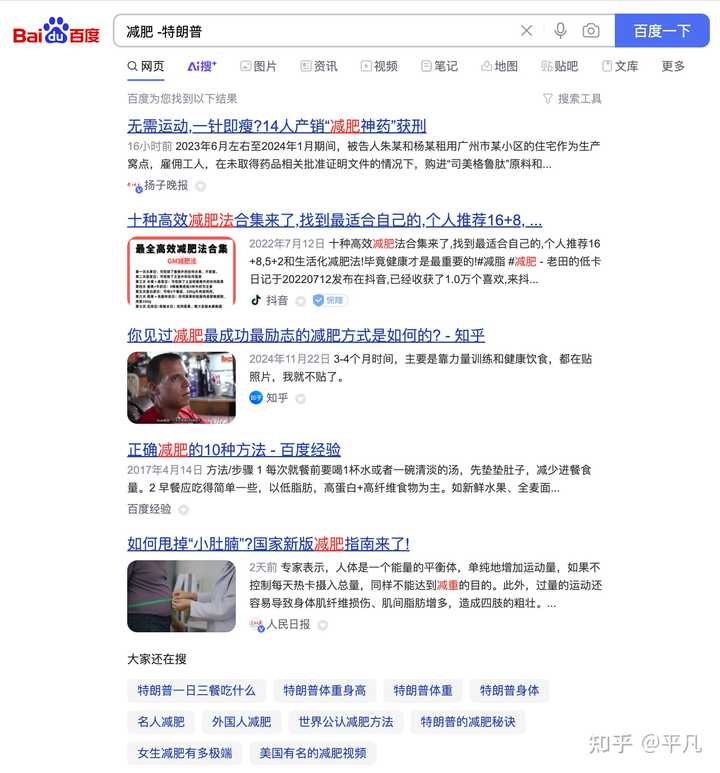This screenshot has height=773, width=720.
Task: Switch to the 视频 tab
Action: tap(379, 66)
